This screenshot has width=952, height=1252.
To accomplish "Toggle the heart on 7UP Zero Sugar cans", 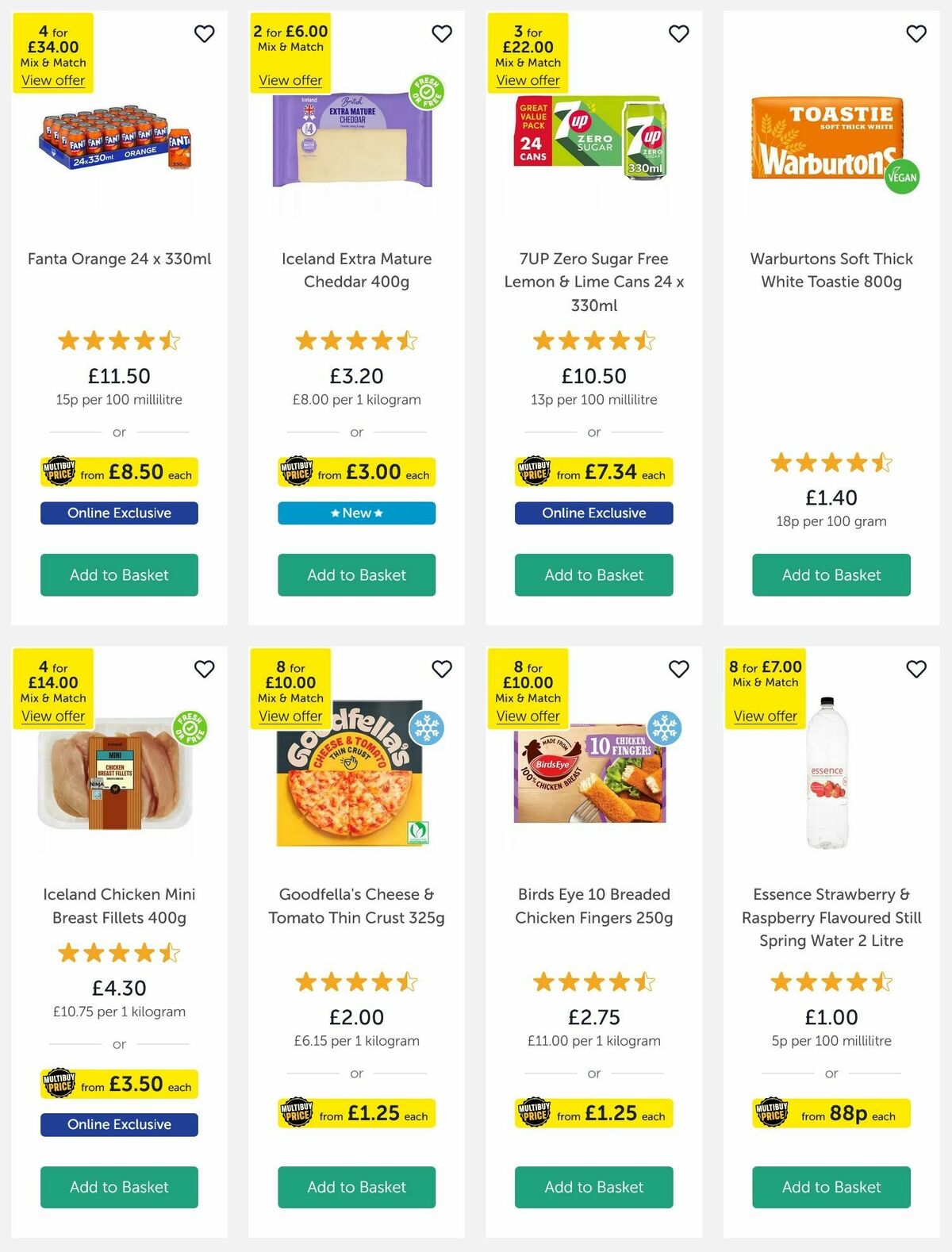I will [x=678, y=34].
